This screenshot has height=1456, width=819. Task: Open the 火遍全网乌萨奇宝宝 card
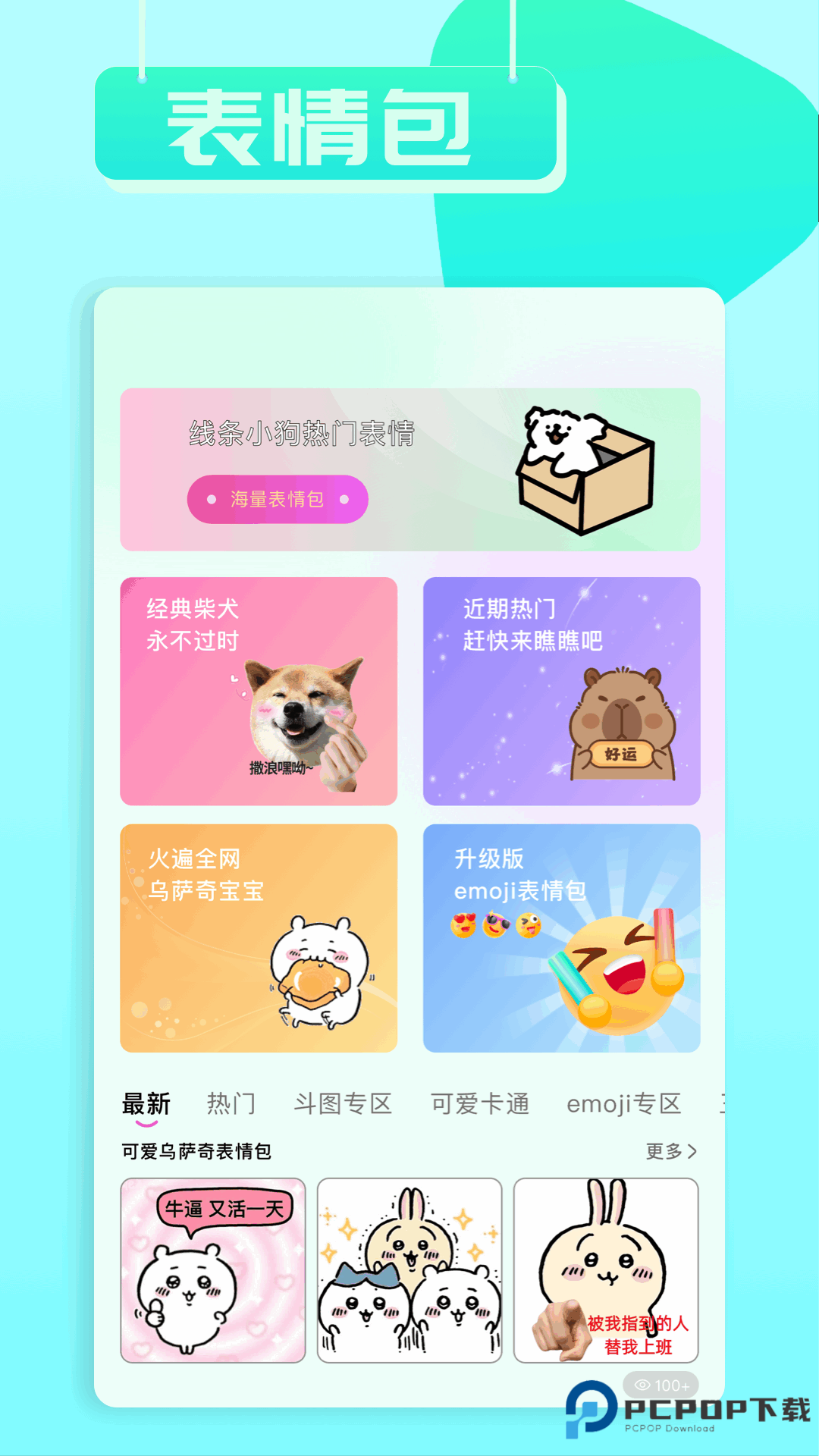click(x=258, y=938)
